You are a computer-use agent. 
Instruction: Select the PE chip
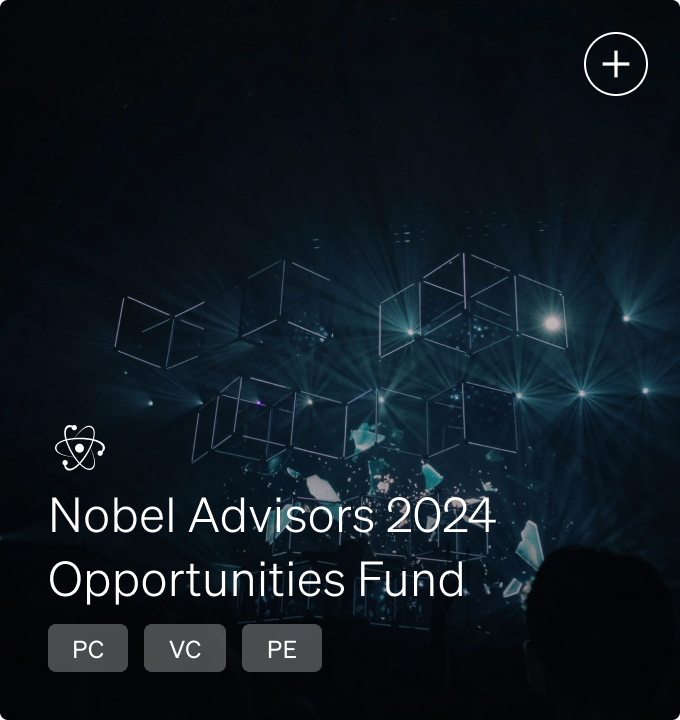(282, 648)
